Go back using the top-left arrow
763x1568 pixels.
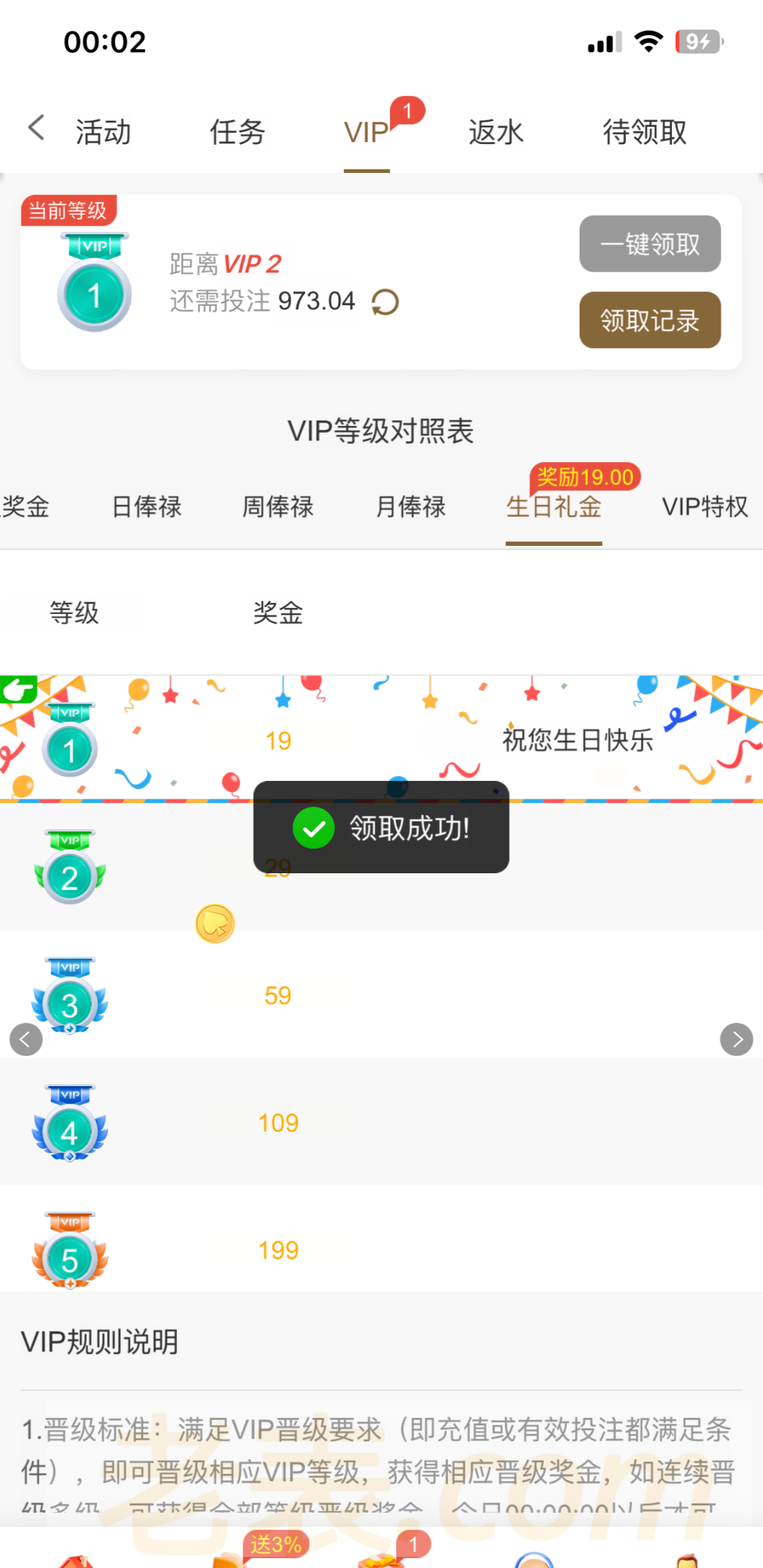pyautogui.click(x=36, y=128)
